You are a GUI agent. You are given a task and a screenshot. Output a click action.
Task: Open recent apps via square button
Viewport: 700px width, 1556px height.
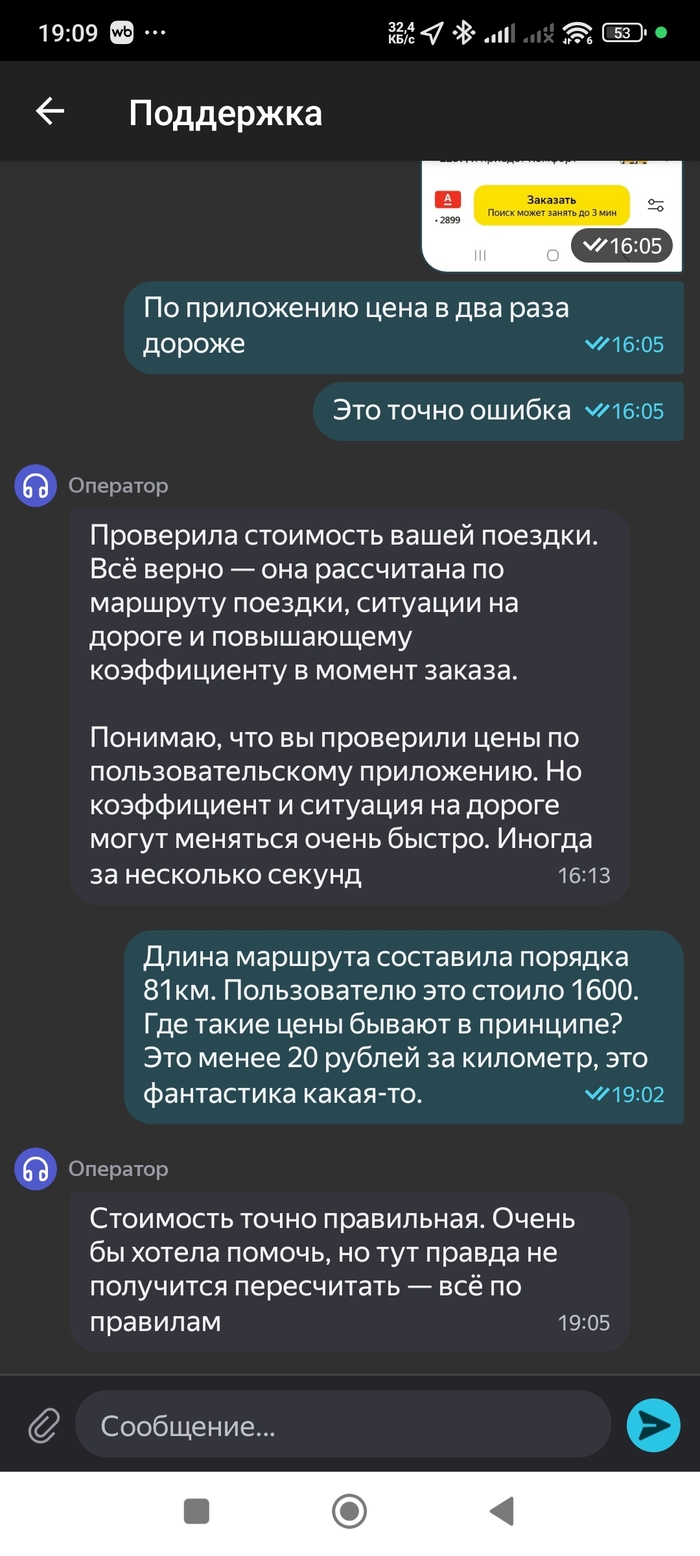coord(197,1511)
